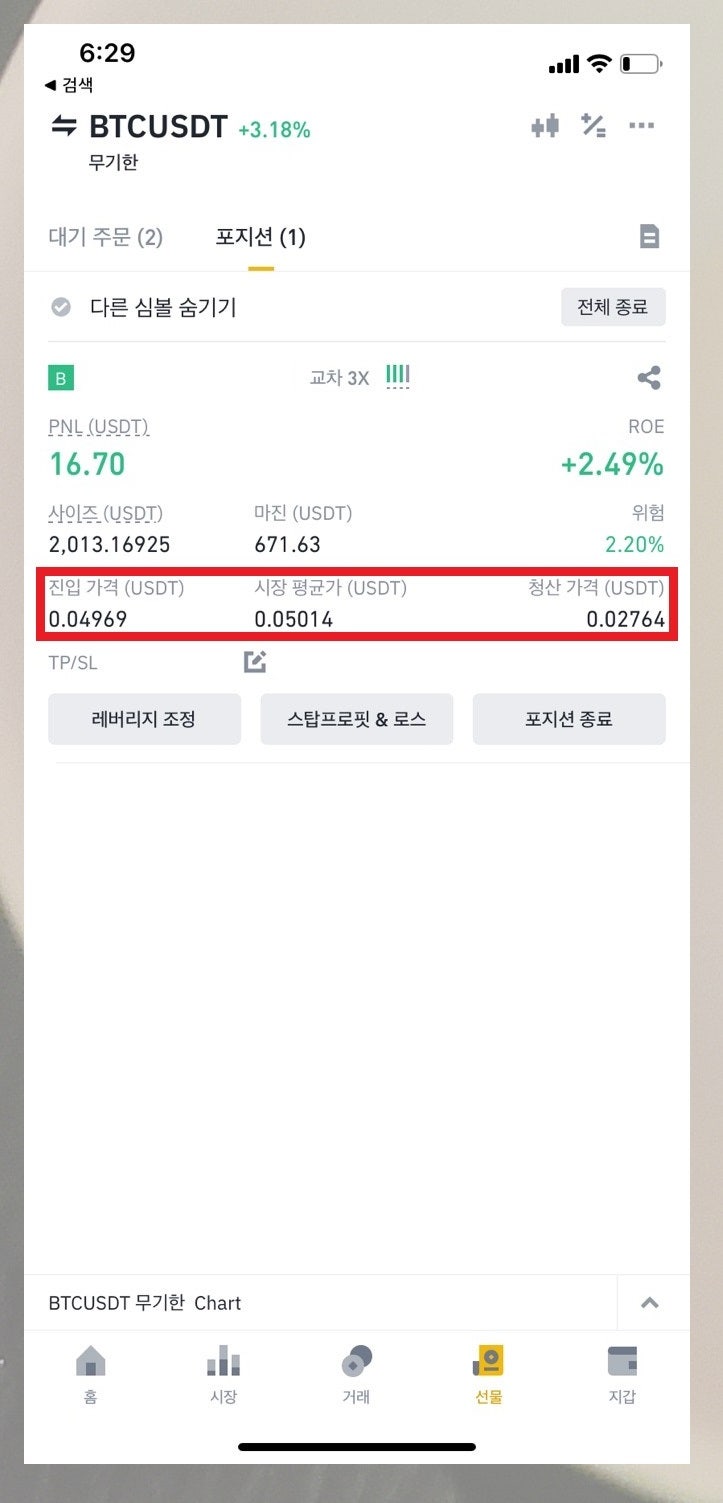This screenshot has width=723, height=1503.
Task: Open the order history document icon
Action: [649, 236]
